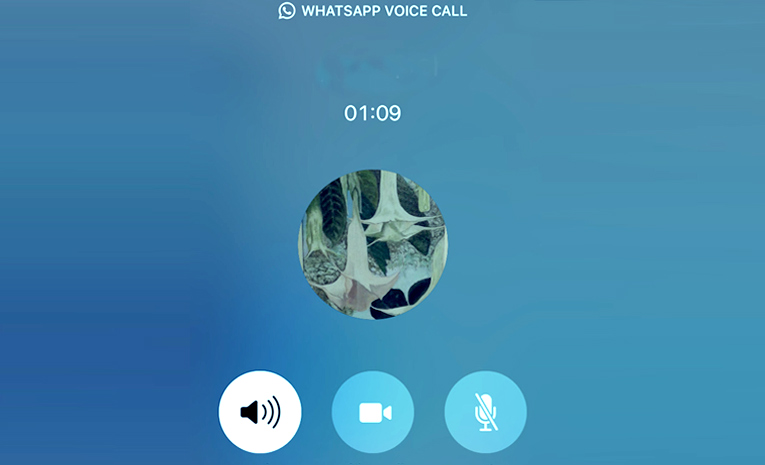Toggle the speaker button
This screenshot has height=465, width=765.
coord(260,412)
